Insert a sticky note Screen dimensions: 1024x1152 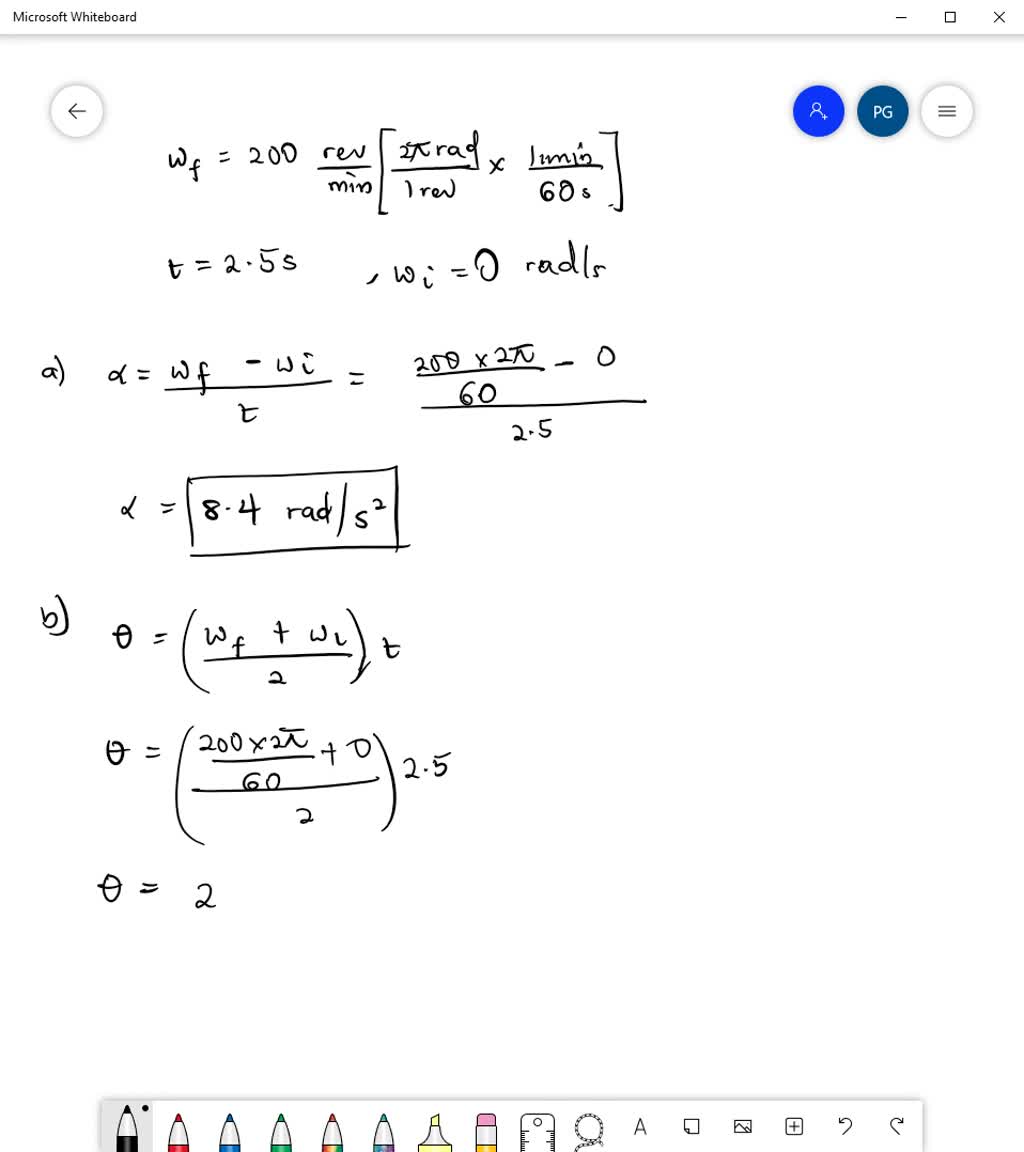(691, 1126)
